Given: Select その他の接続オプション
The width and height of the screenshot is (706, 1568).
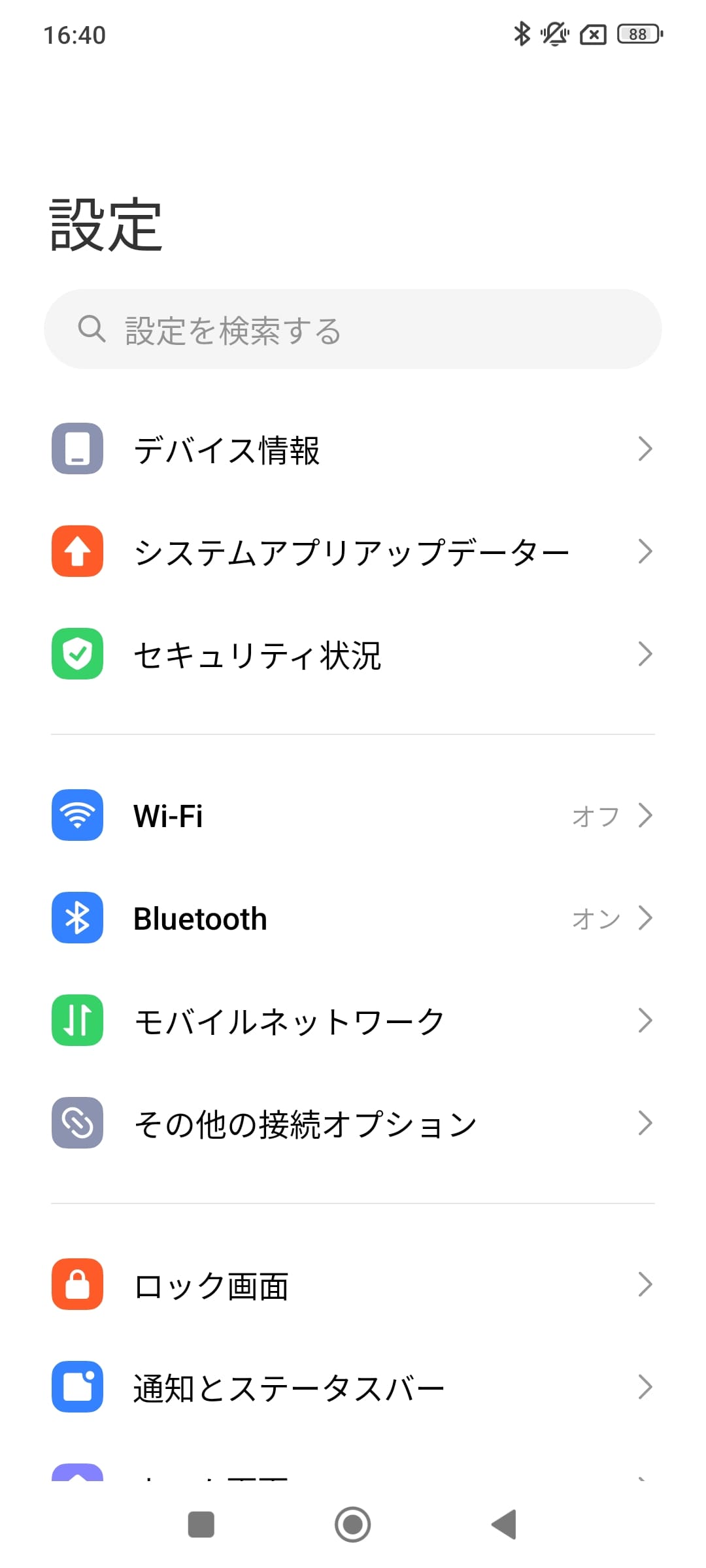Looking at the screenshot, I should pos(353,1123).
